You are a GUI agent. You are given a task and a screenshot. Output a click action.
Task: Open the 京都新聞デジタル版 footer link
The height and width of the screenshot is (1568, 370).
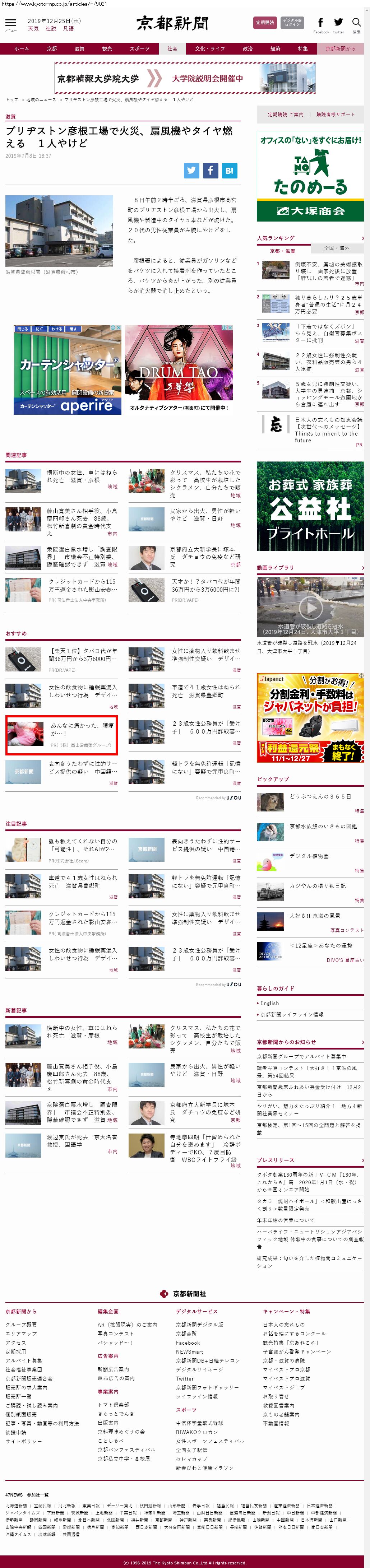(x=200, y=1325)
